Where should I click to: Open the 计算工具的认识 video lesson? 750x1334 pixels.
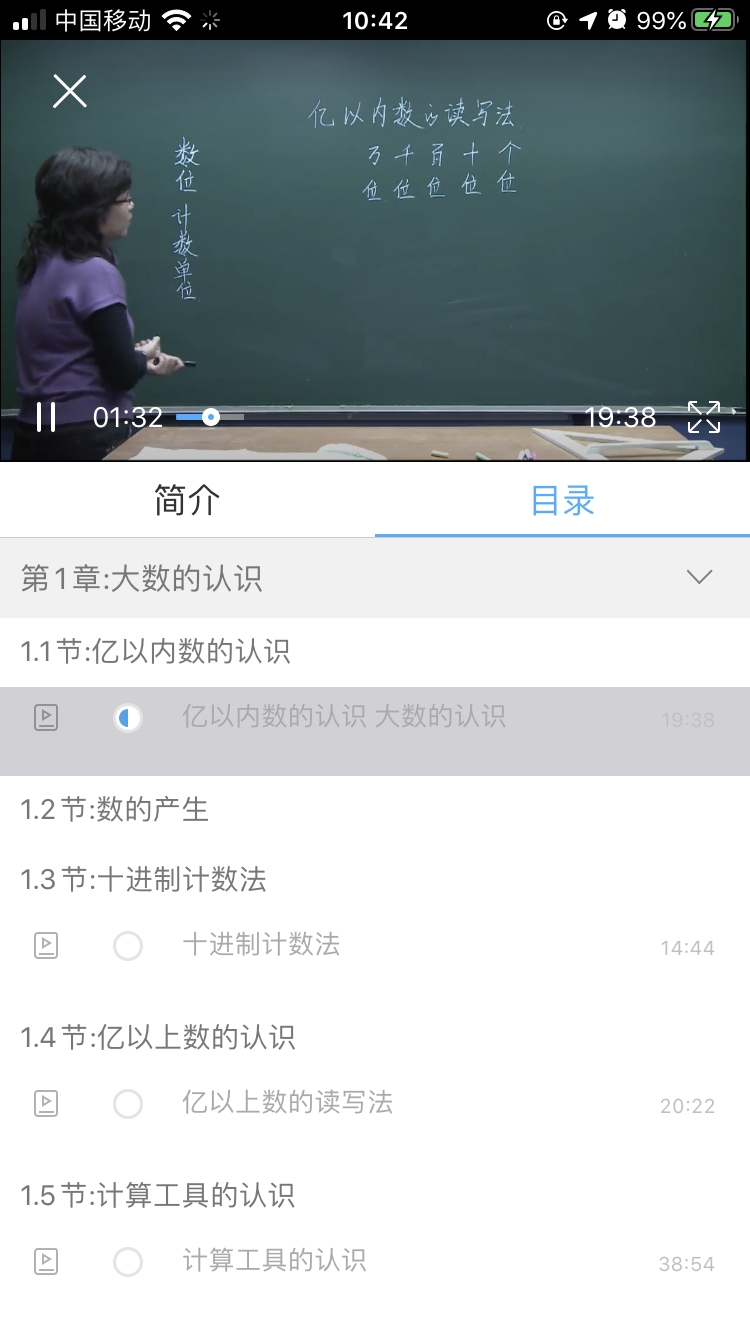point(274,1261)
